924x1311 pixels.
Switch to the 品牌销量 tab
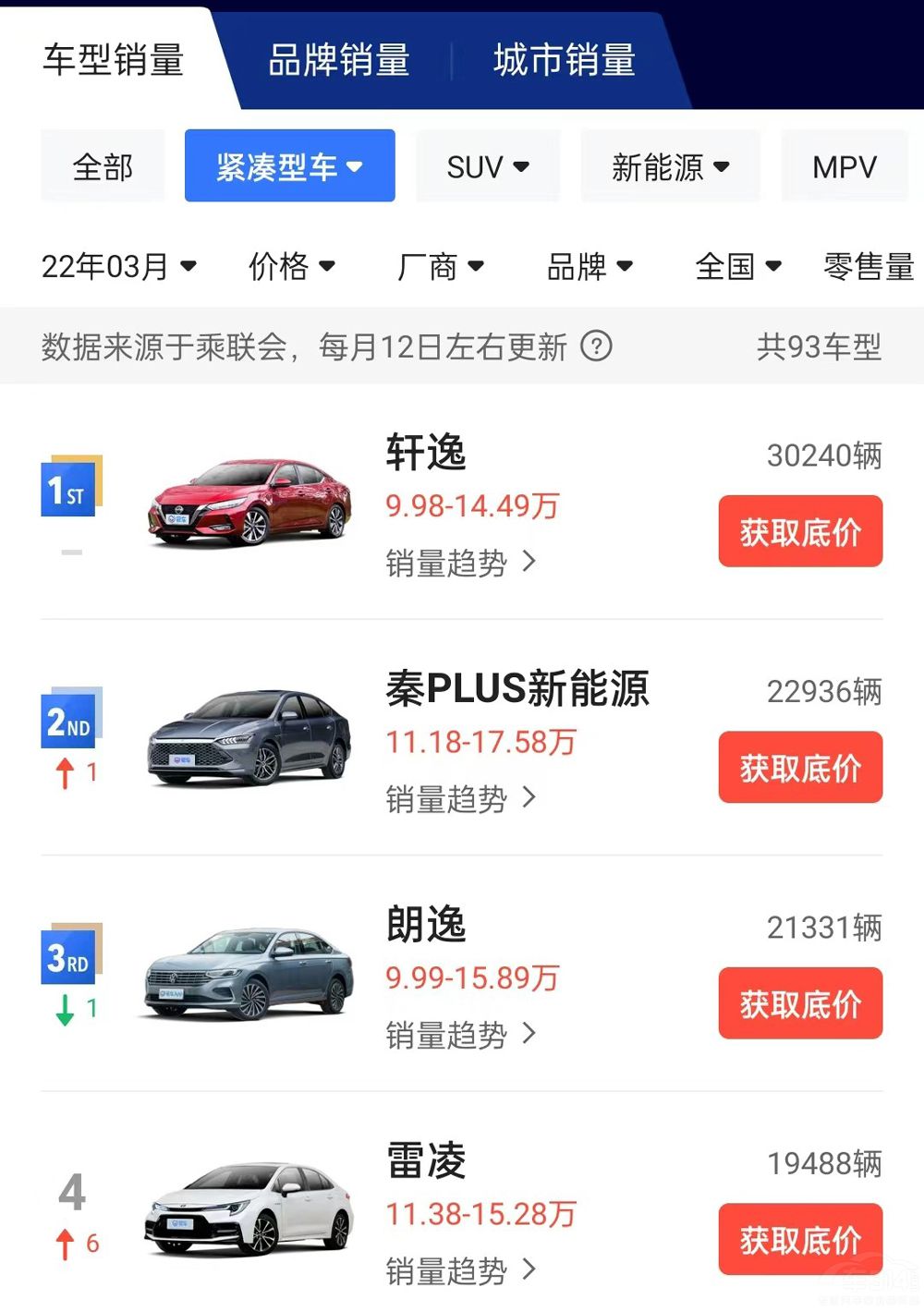339,60
